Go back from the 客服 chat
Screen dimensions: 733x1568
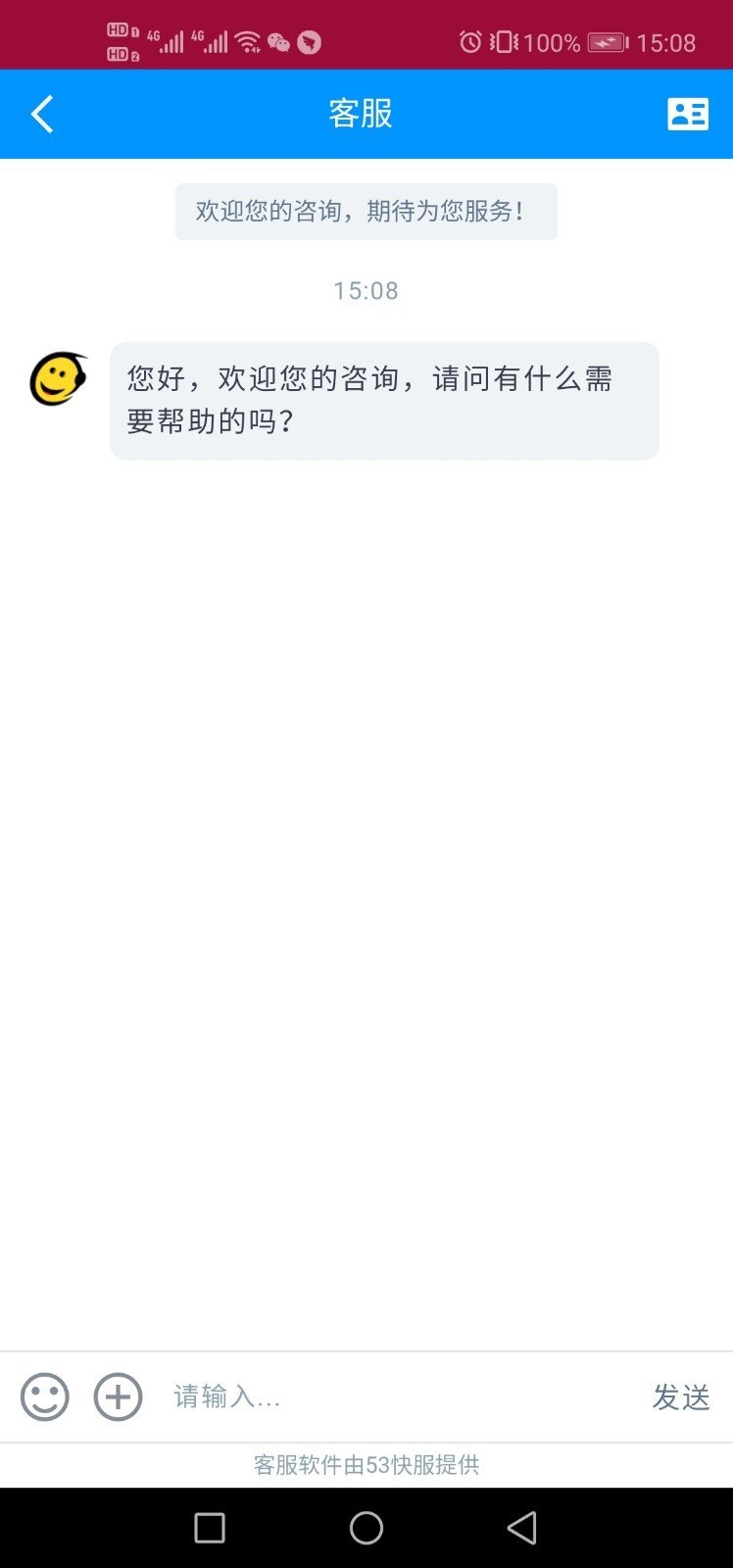pyautogui.click(x=41, y=115)
